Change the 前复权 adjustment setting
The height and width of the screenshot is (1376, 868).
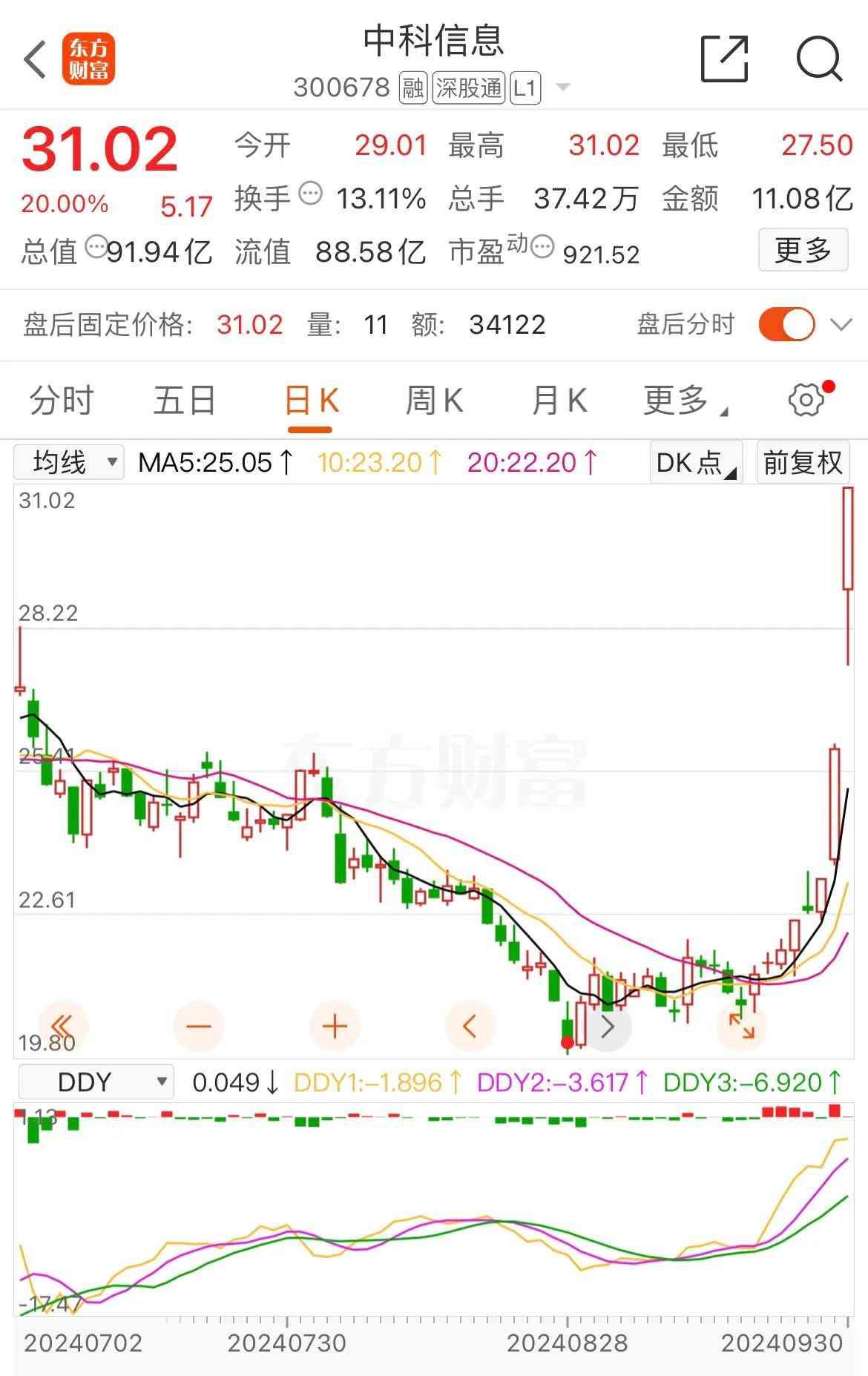(x=803, y=462)
